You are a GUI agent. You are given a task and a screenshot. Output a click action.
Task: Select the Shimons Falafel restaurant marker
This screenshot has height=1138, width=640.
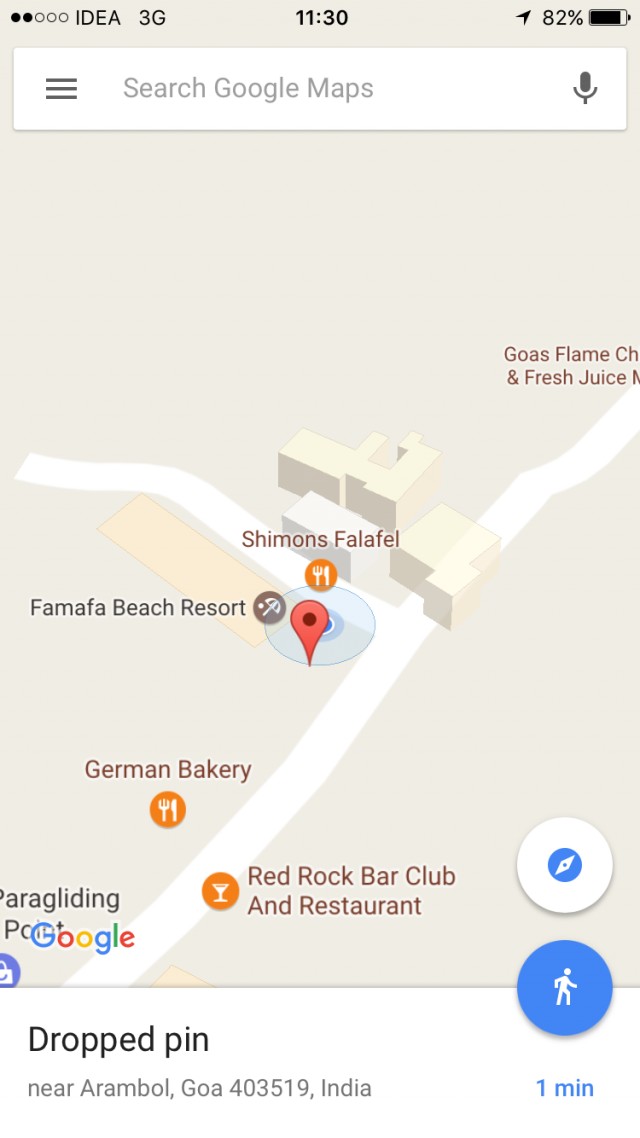click(321, 574)
